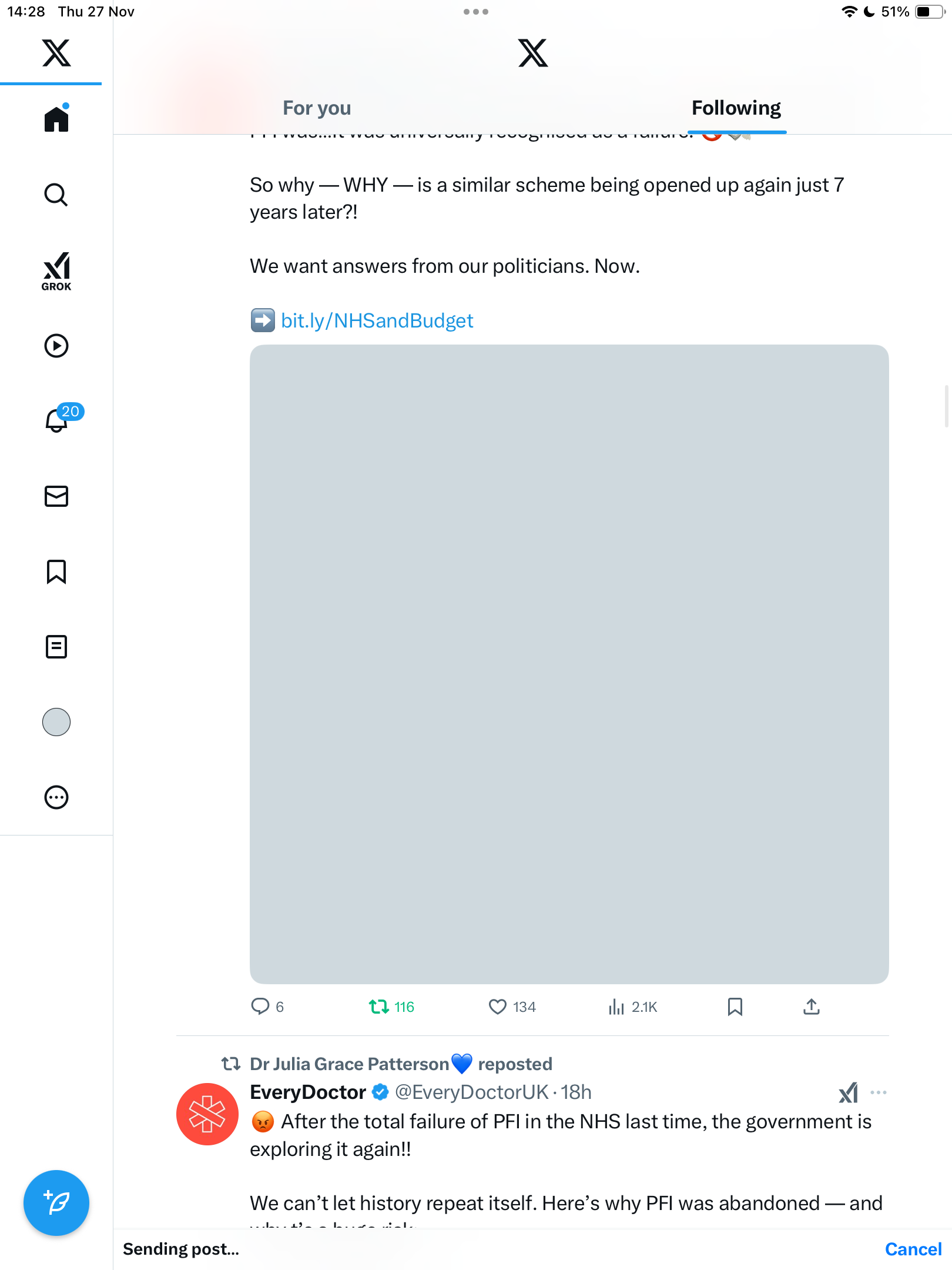Switch to the Following tab
This screenshot has height=1270, width=952.
point(736,108)
